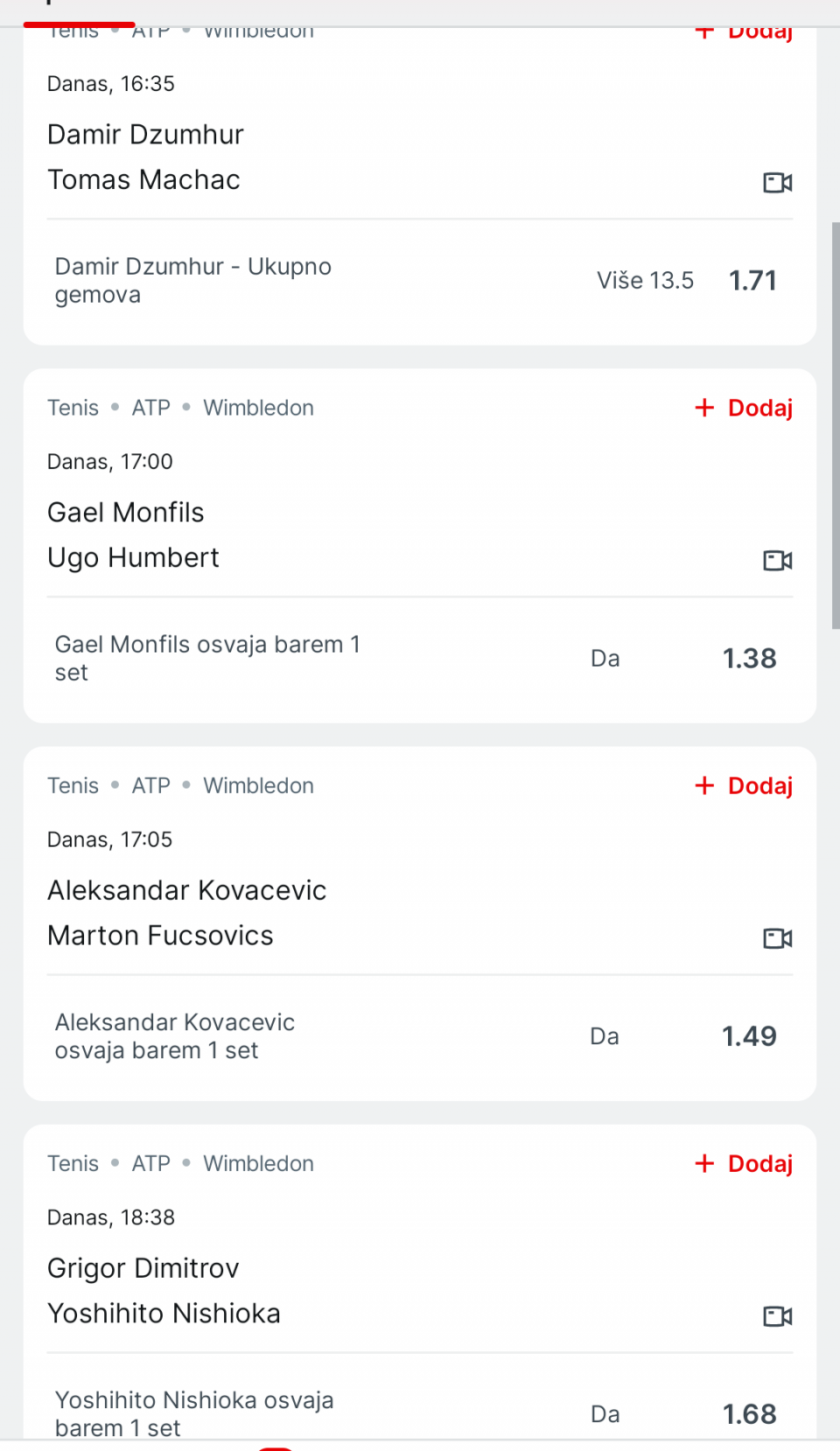840x1451 pixels.
Task: Open the Grigor Dimitrov vs Yoshihito Nishioka match
Action: [x=164, y=1291]
